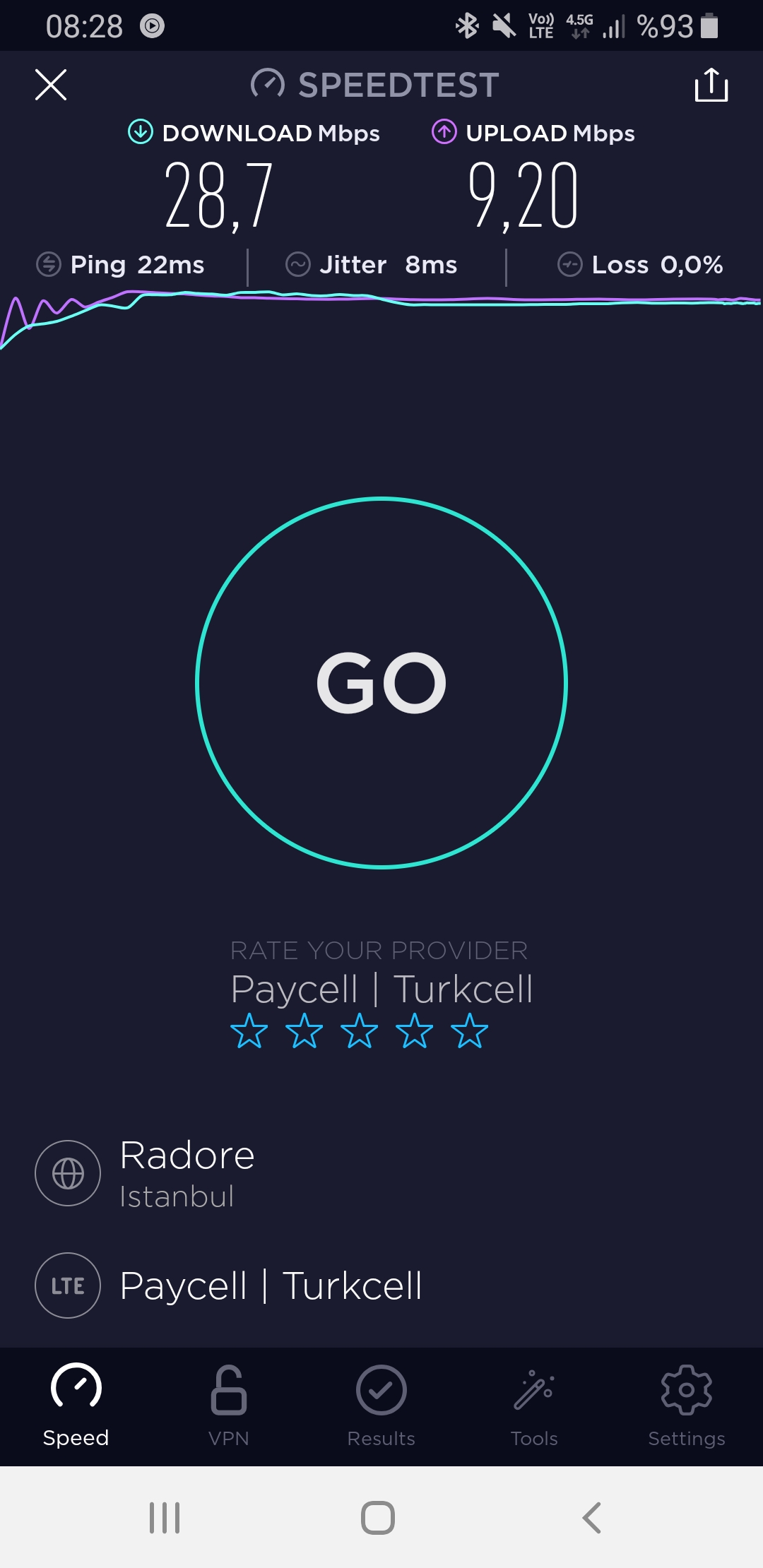Give the provider five stars

470,1031
